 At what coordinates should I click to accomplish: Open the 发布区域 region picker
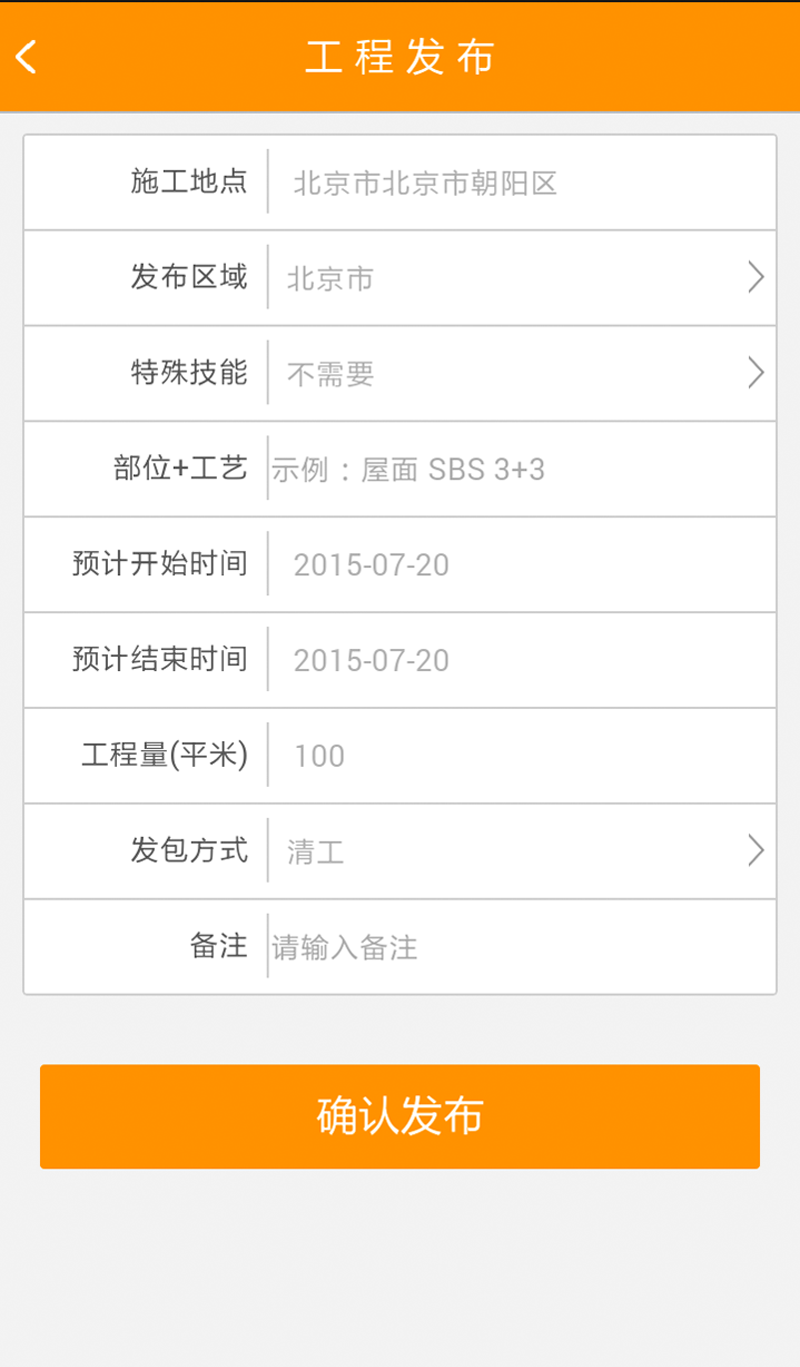point(520,278)
